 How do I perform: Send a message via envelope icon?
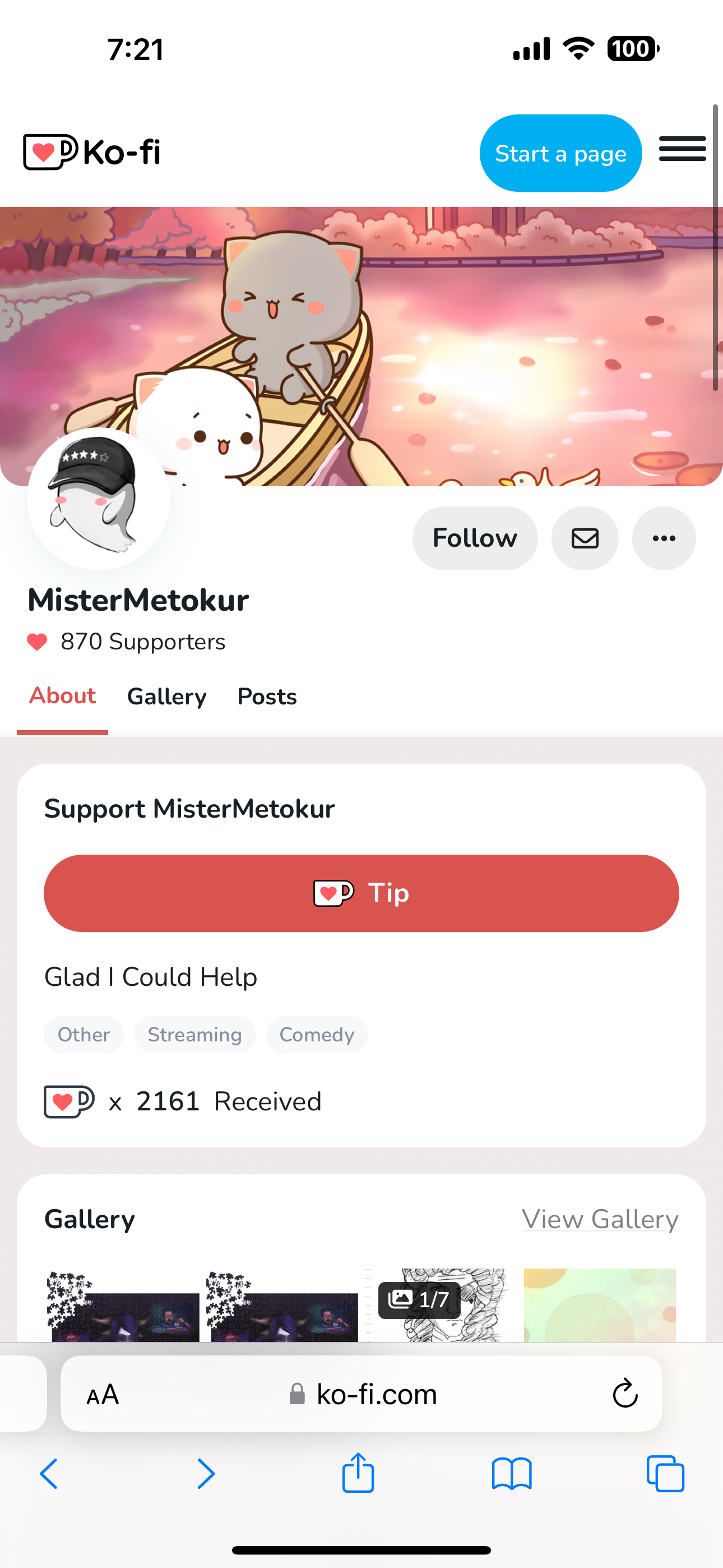coord(584,538)
